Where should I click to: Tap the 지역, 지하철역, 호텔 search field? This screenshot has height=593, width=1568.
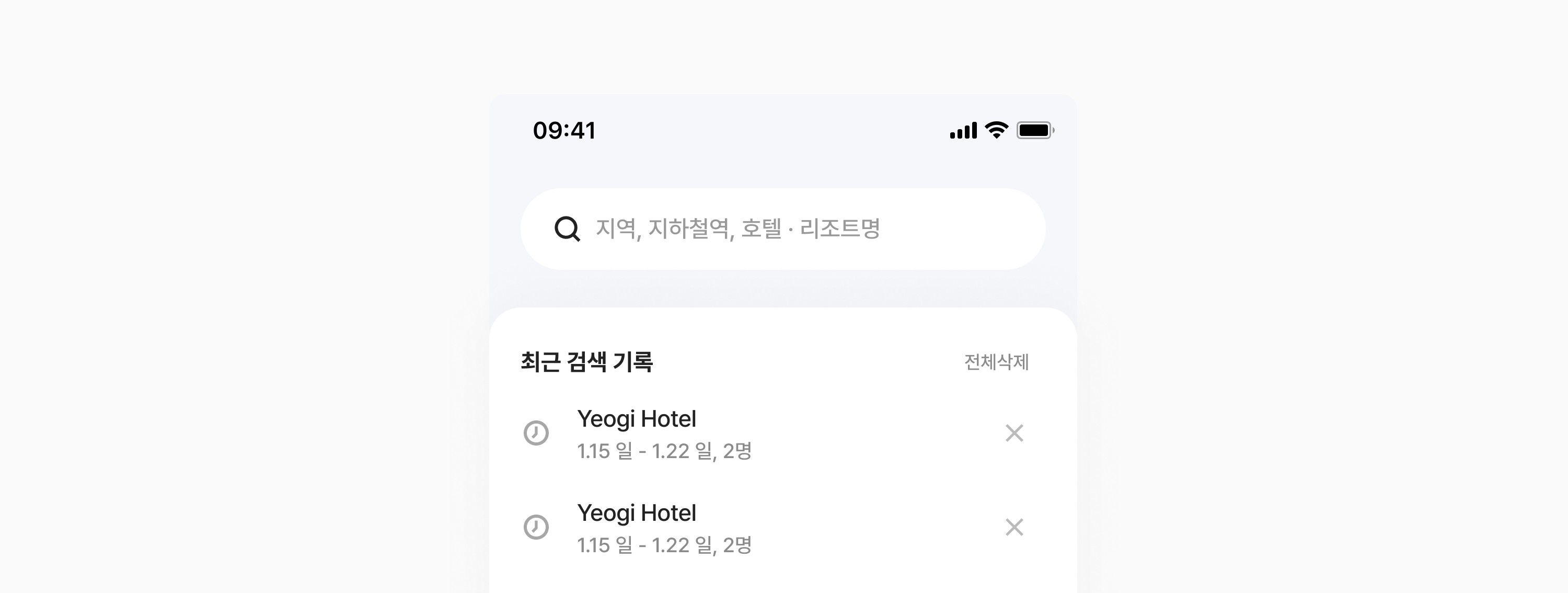(x=783, y=229)
